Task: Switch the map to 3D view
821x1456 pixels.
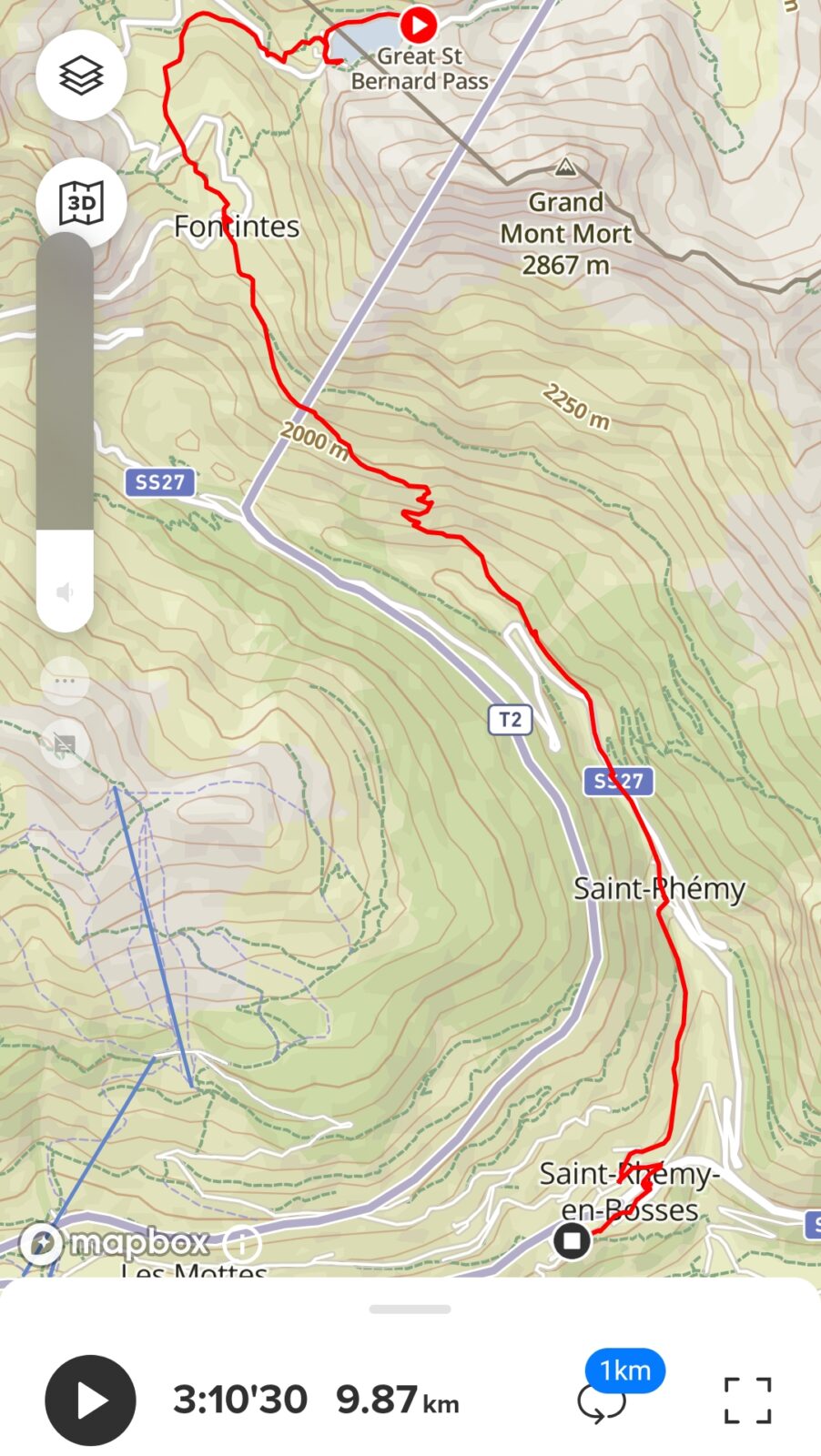Action: tap(81, 202)
